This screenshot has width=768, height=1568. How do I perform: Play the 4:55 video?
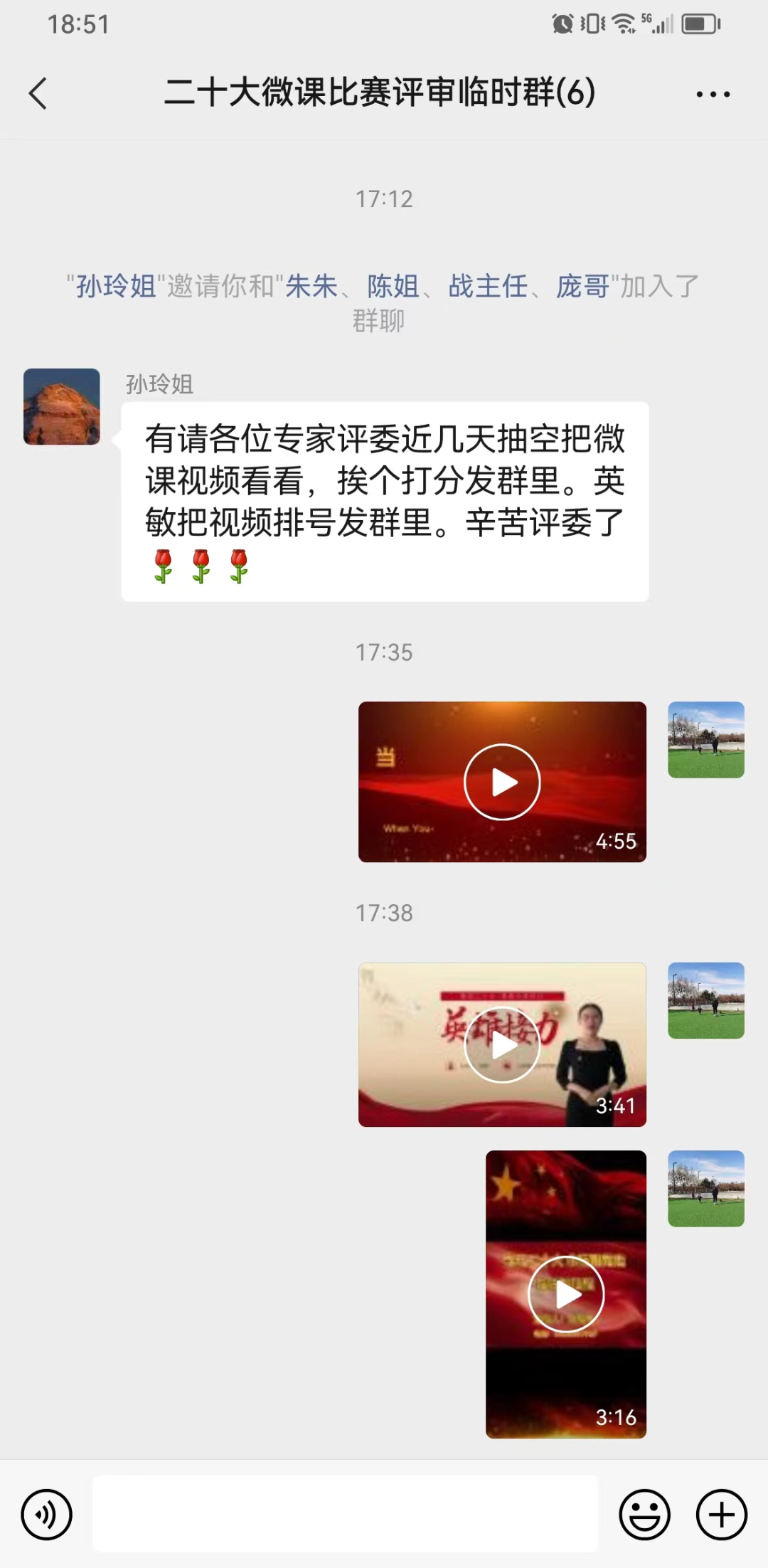coord(502,782)
